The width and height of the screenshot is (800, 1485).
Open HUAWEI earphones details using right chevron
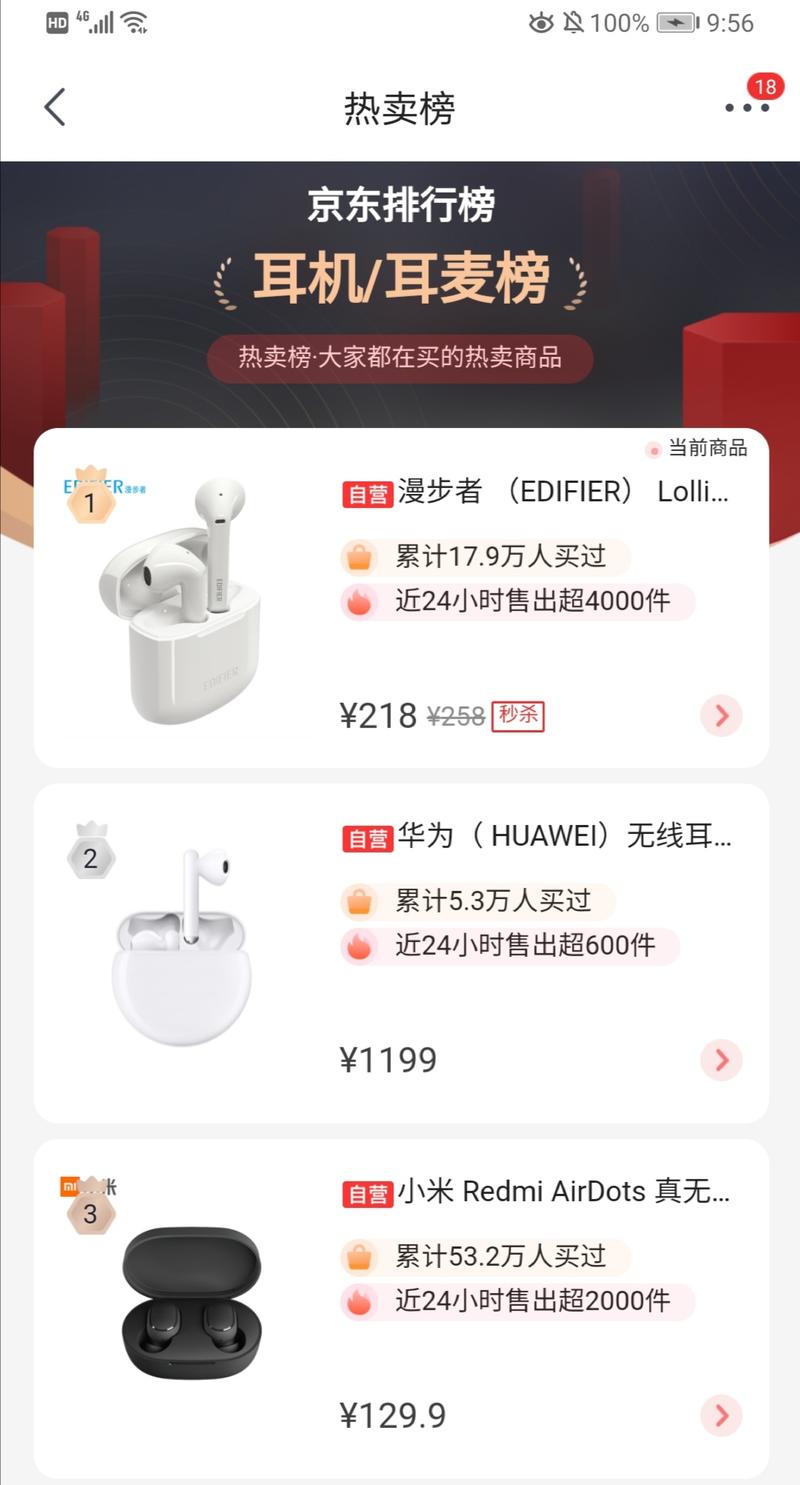(x=721, y=1060)
